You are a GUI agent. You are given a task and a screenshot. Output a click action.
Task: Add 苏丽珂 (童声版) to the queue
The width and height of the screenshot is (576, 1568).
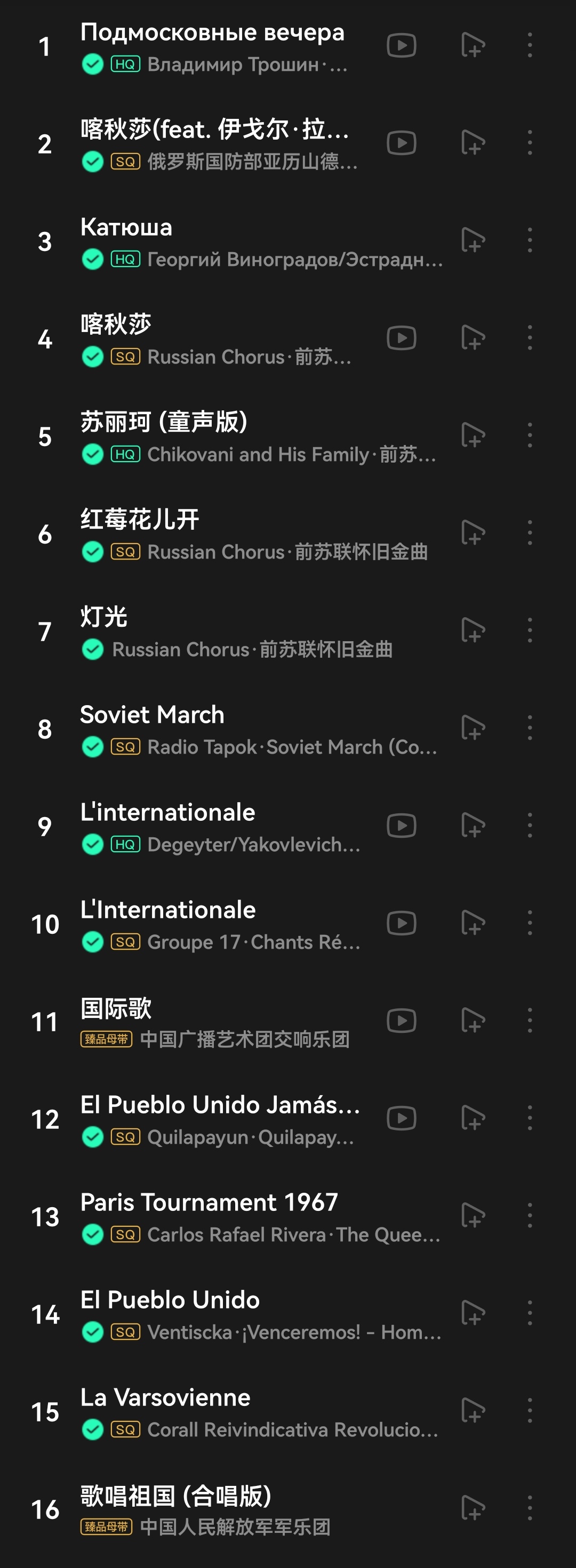pyautogui.click(x=473, y=435)
